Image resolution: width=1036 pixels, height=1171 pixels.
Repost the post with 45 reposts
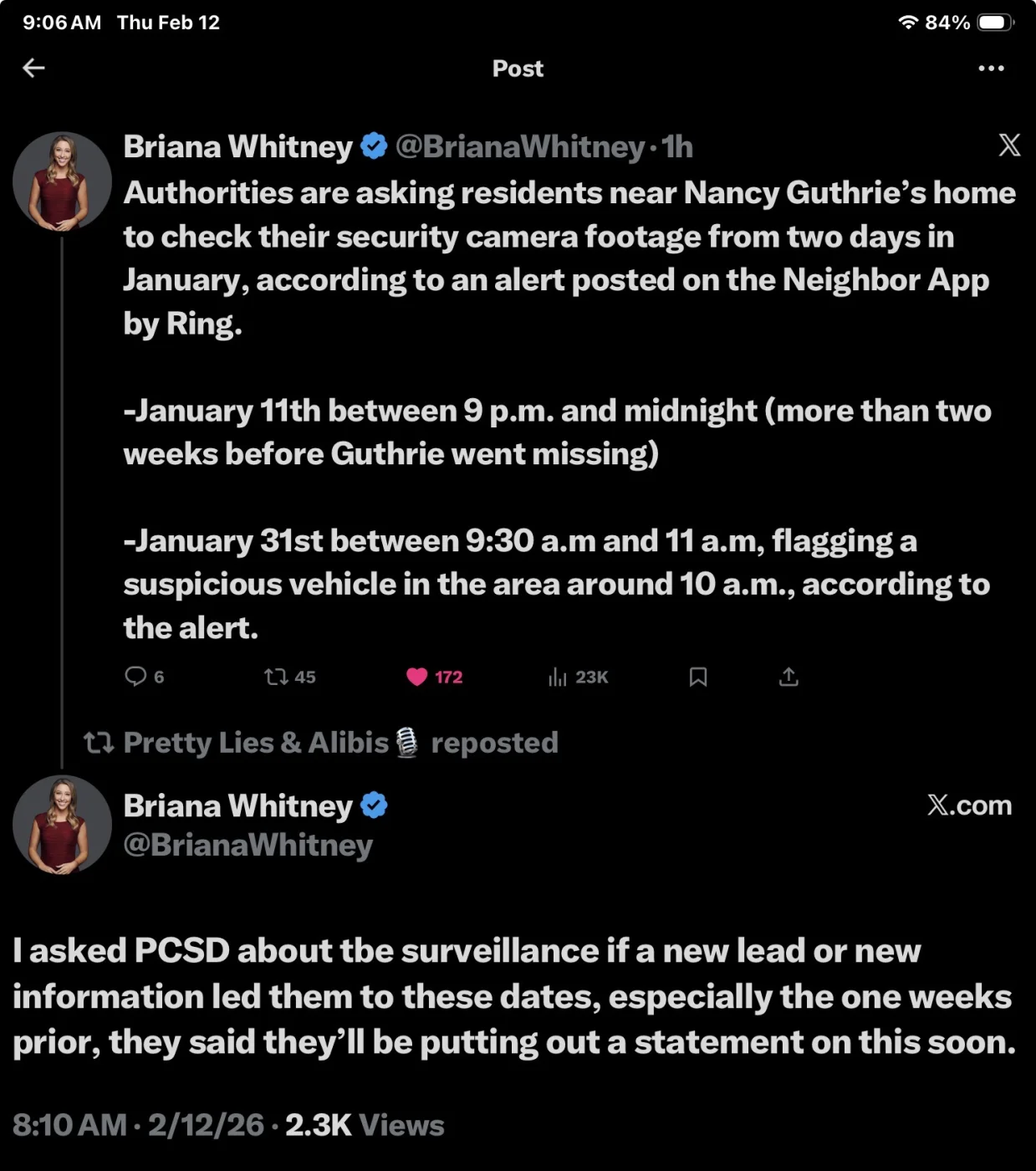click(x=276, y=676)
